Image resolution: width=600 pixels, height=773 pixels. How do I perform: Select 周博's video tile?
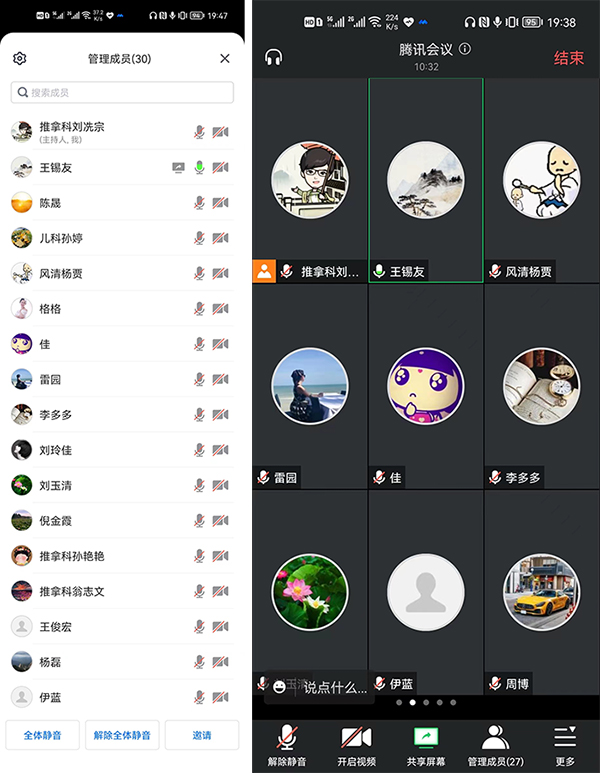541,592
